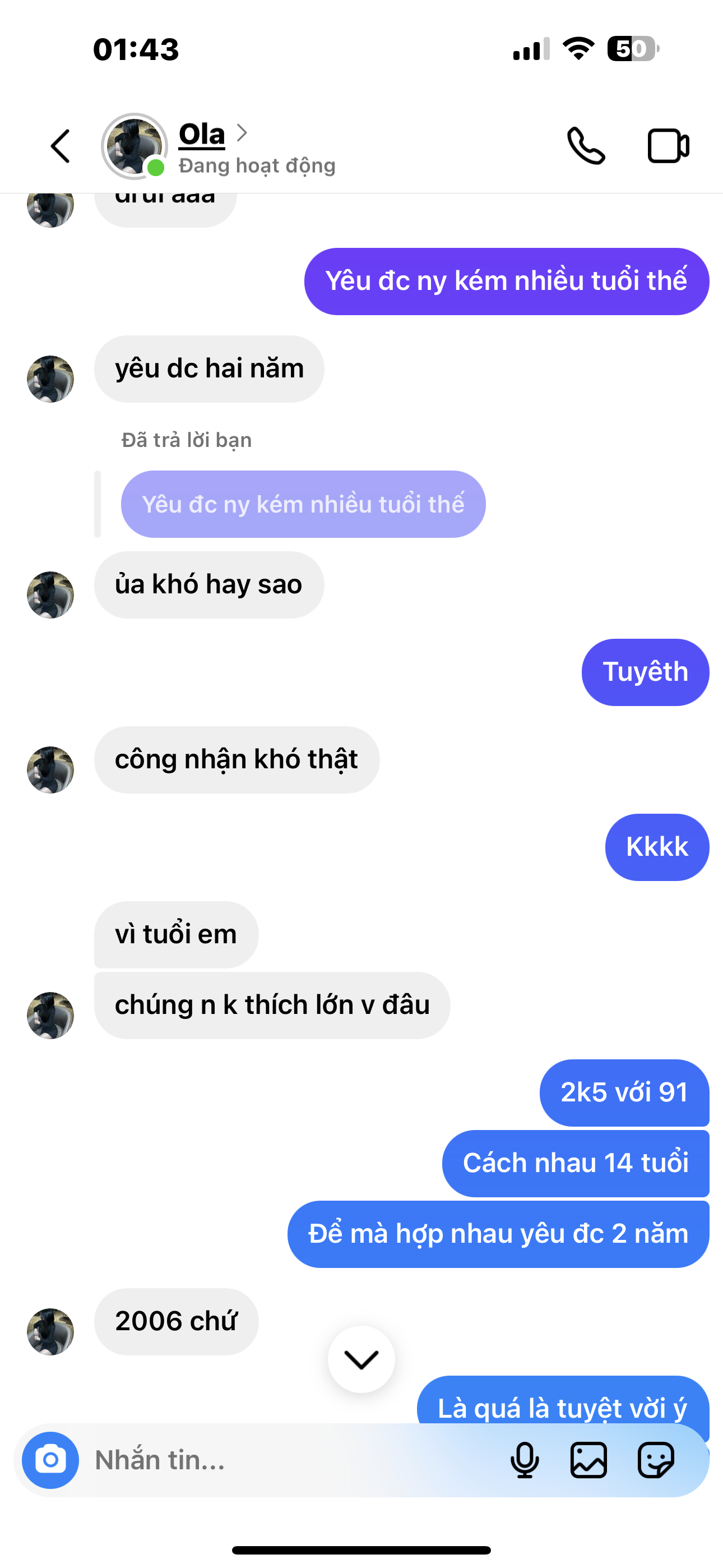Open the photo gallery picker
This screenshot has width=723, height=1568.
[588, 1460]
